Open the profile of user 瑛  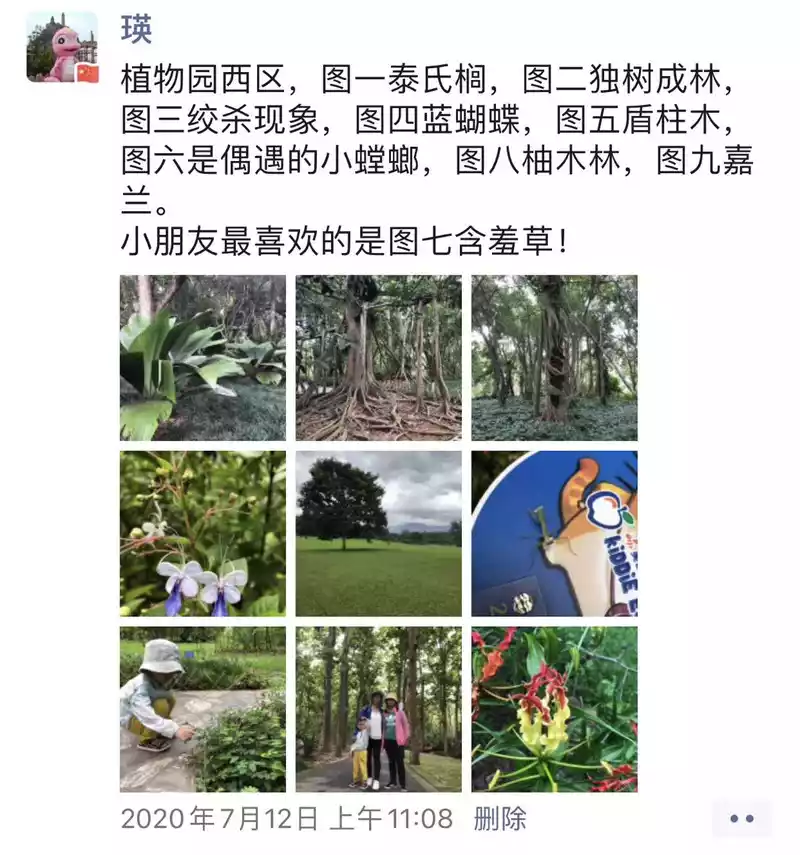pyautogui.click(x=137, y=30)
